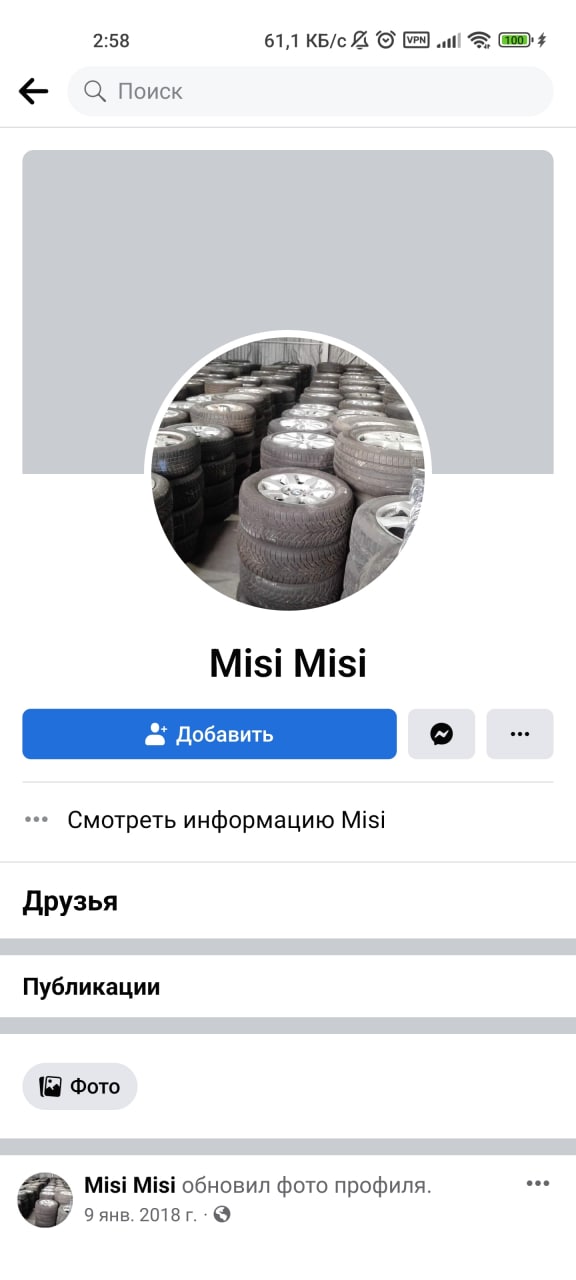Tap the Misi Misi name in the post

point(130,1186)
